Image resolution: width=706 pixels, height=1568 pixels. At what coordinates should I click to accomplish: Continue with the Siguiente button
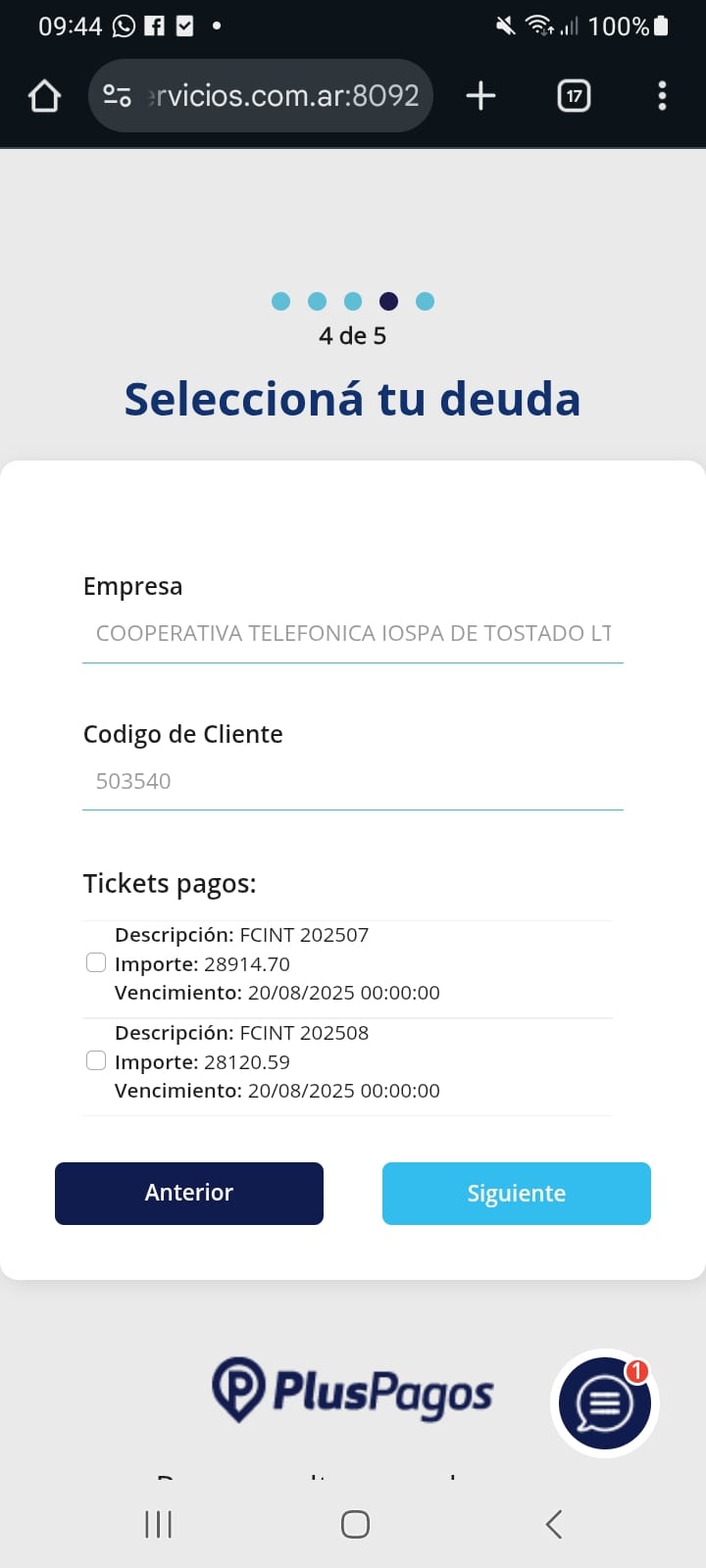coord(516,1193)
